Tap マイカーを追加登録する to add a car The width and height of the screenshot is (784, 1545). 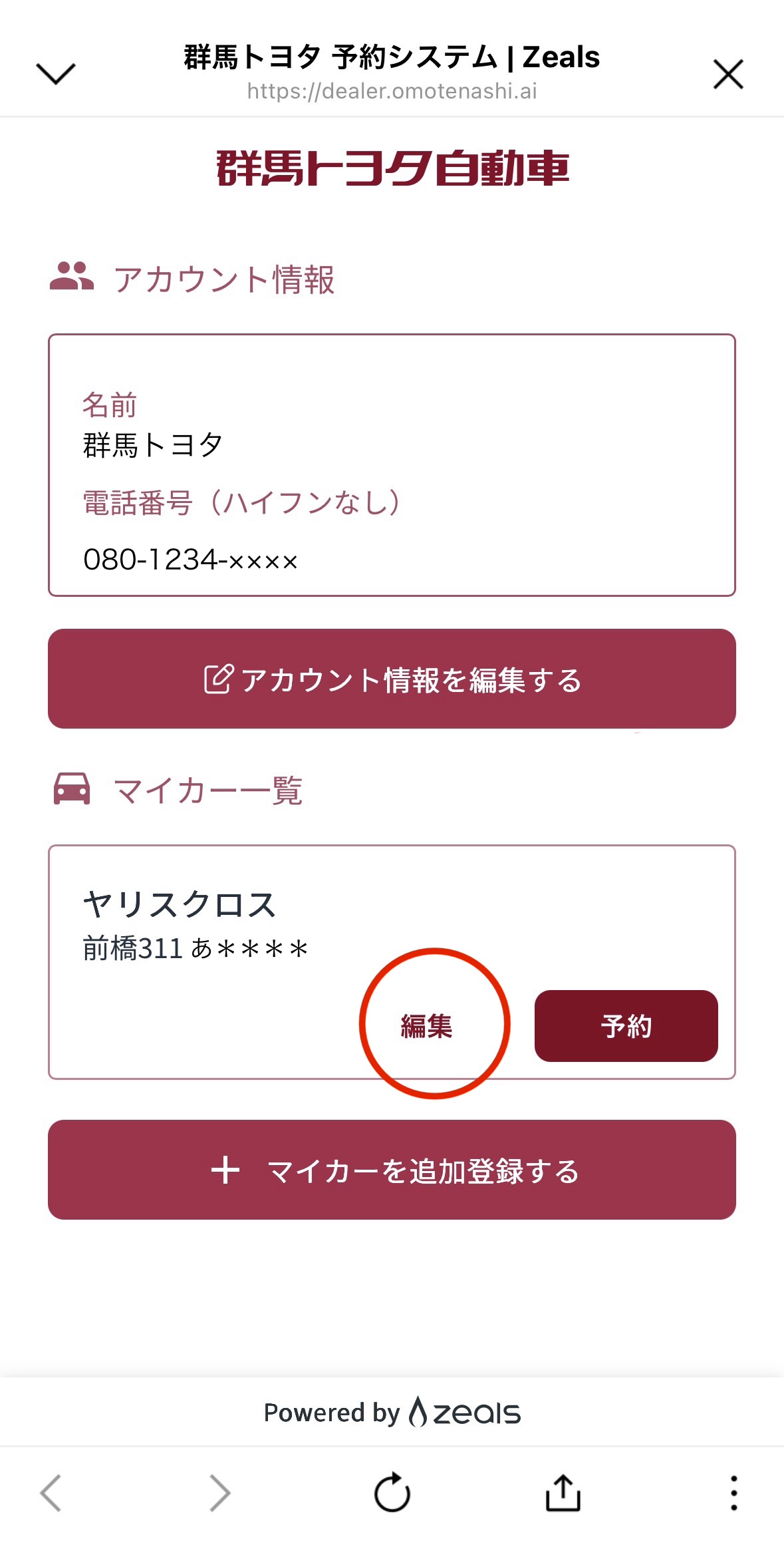click(392, 1170)
